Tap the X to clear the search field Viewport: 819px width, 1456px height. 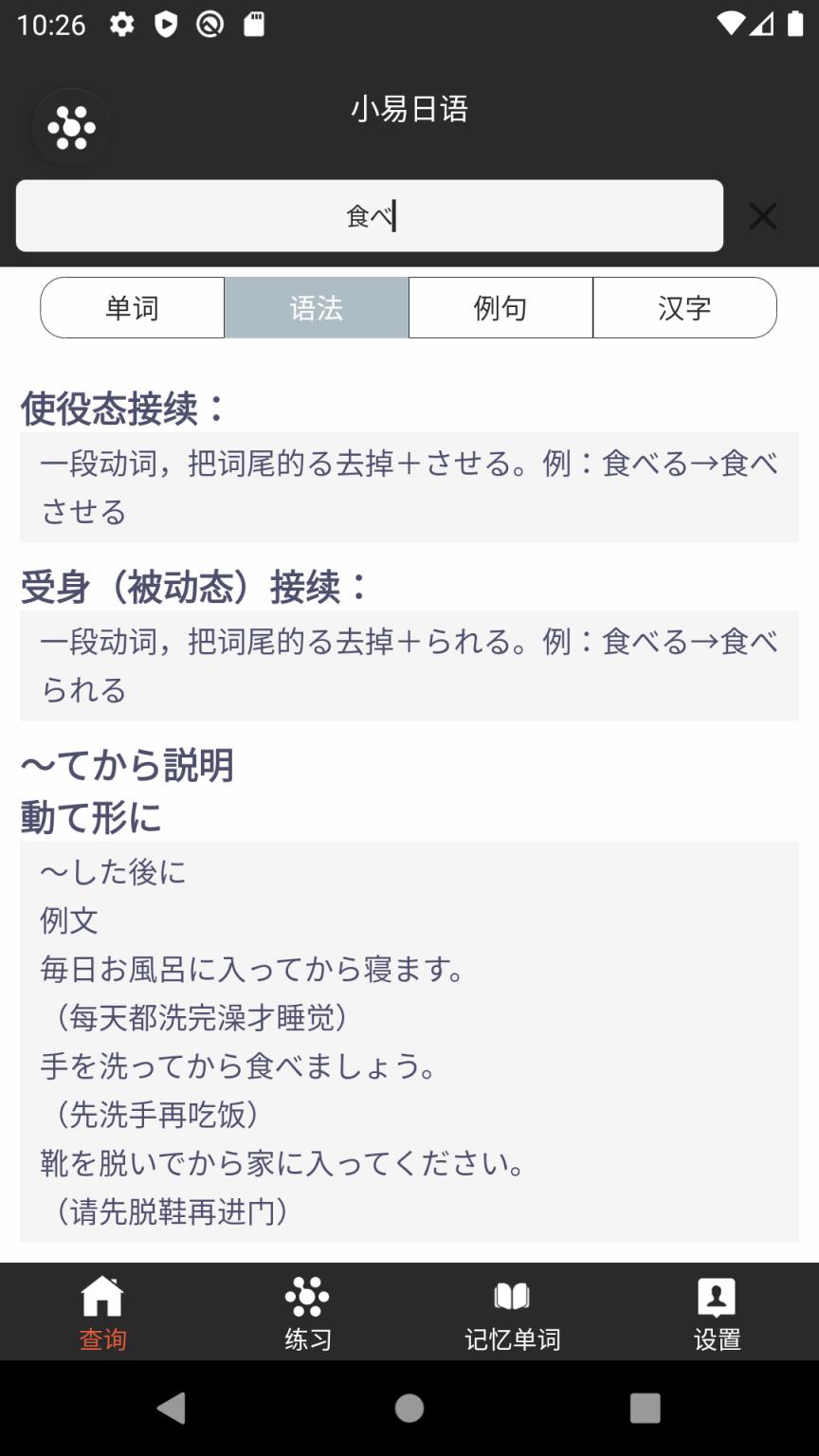pyautogui.click(x=763, y=216)
